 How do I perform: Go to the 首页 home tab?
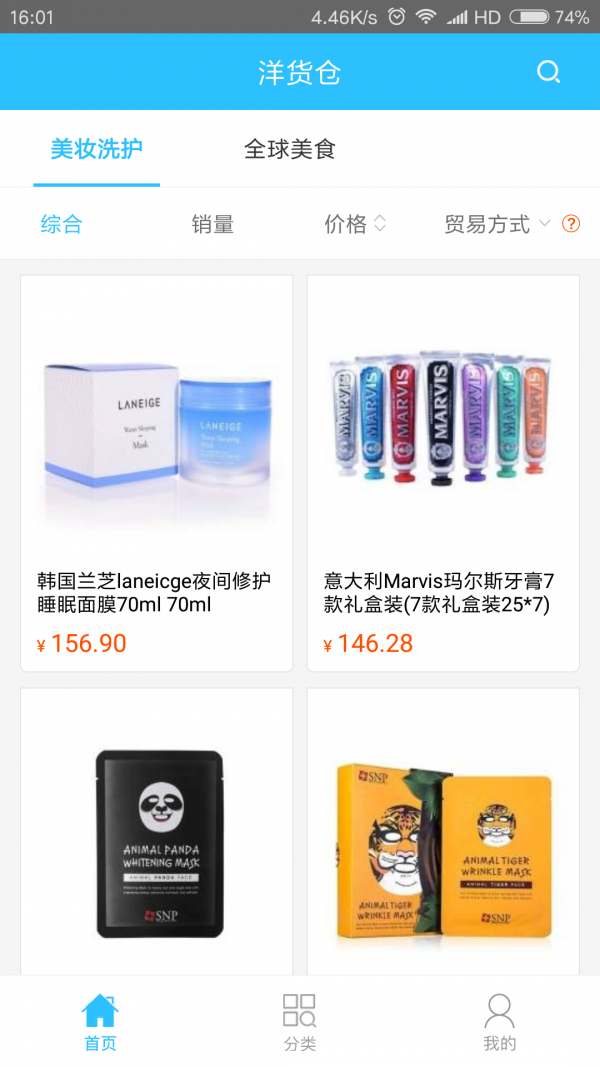pos(100,1022)
